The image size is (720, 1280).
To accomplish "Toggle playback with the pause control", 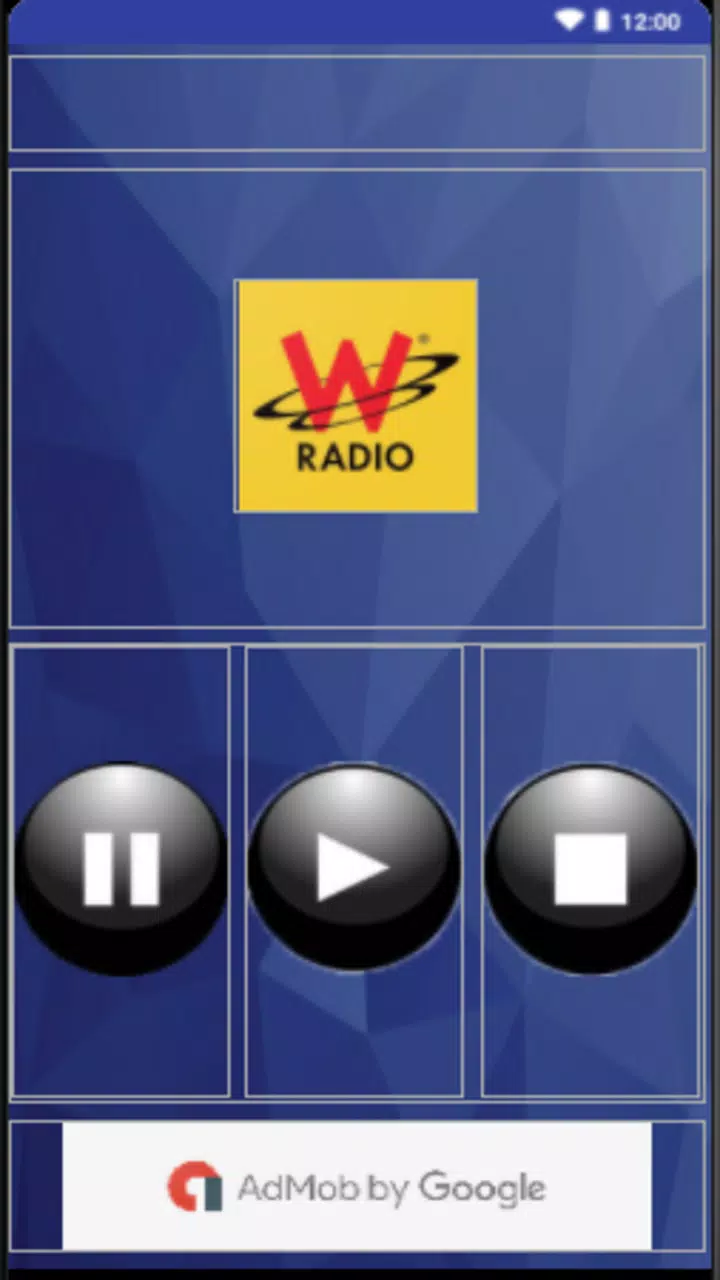I will coord(120,865).
